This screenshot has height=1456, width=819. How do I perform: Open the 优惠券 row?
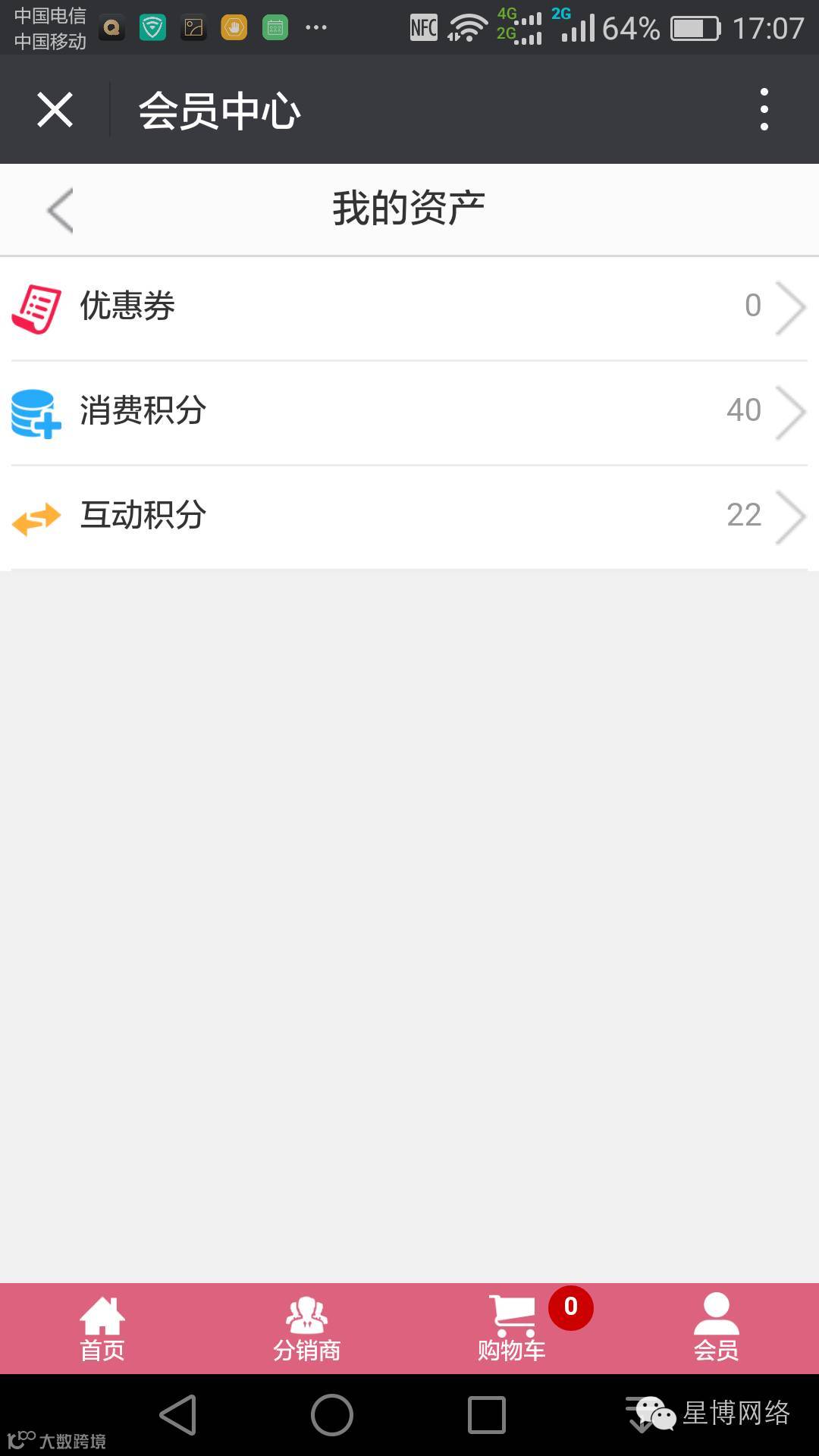409,307
